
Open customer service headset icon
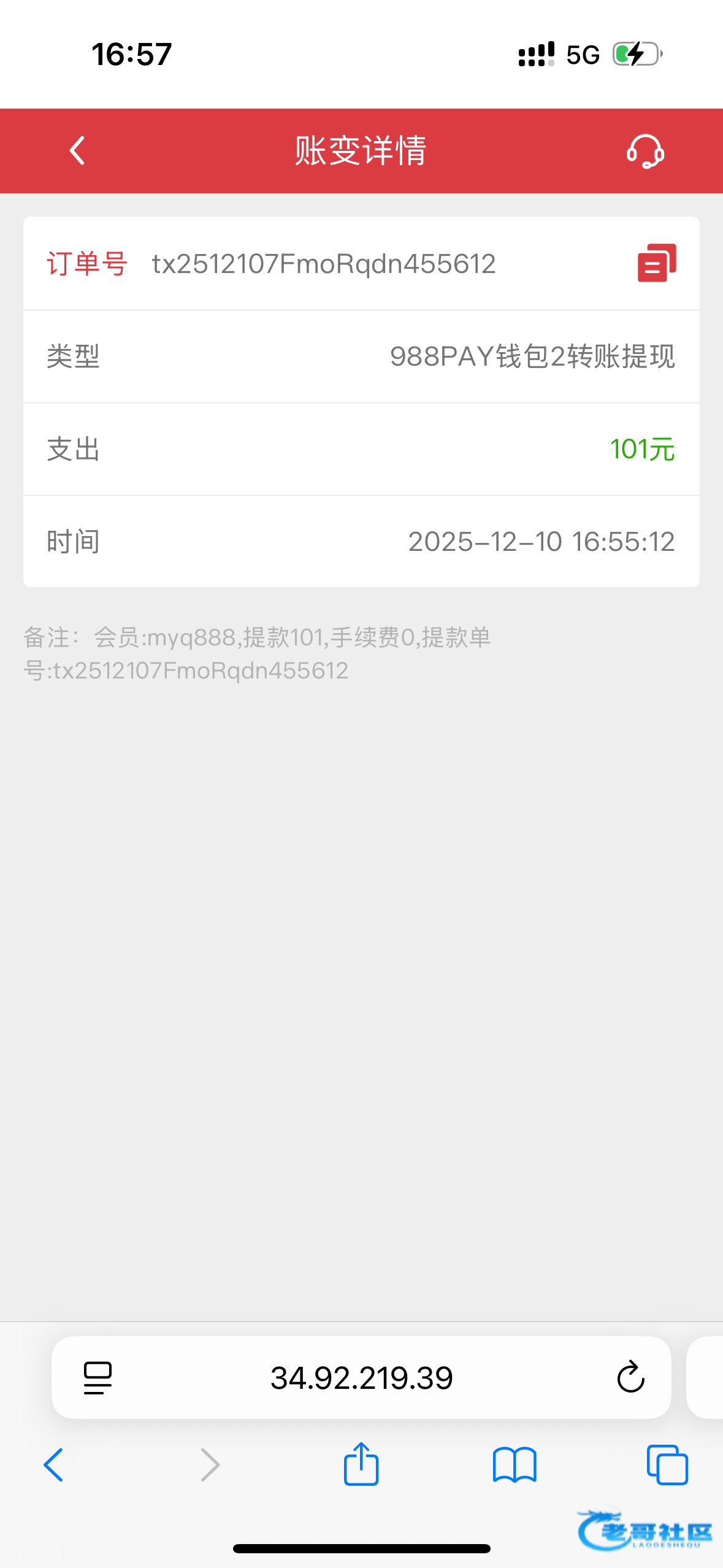click(x=645, y=151)
